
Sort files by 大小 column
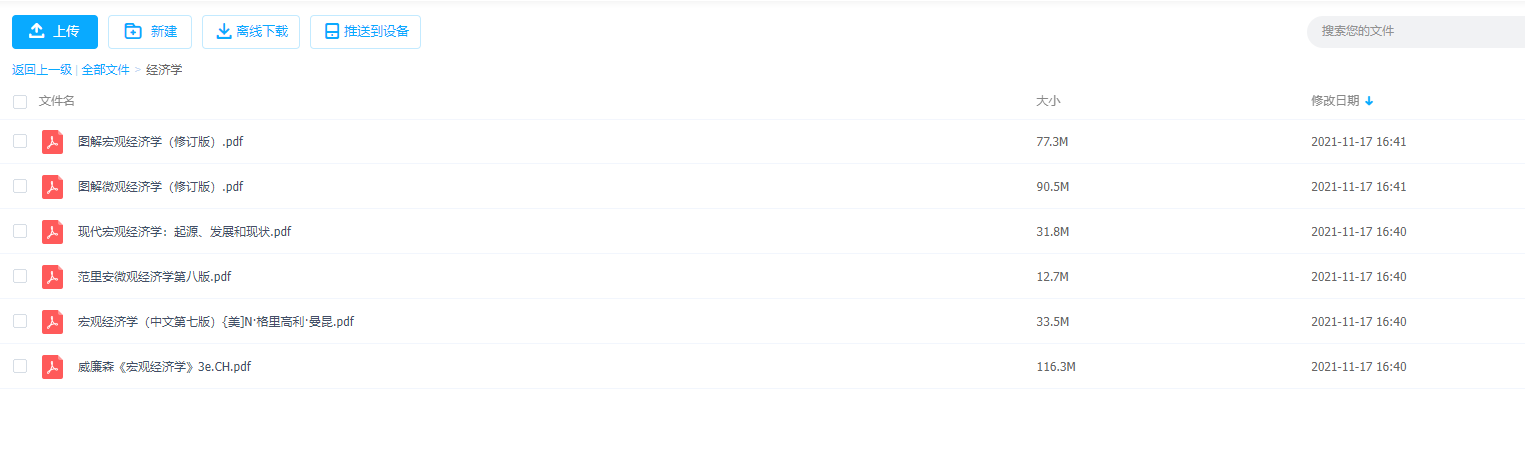click(1048, 101)
